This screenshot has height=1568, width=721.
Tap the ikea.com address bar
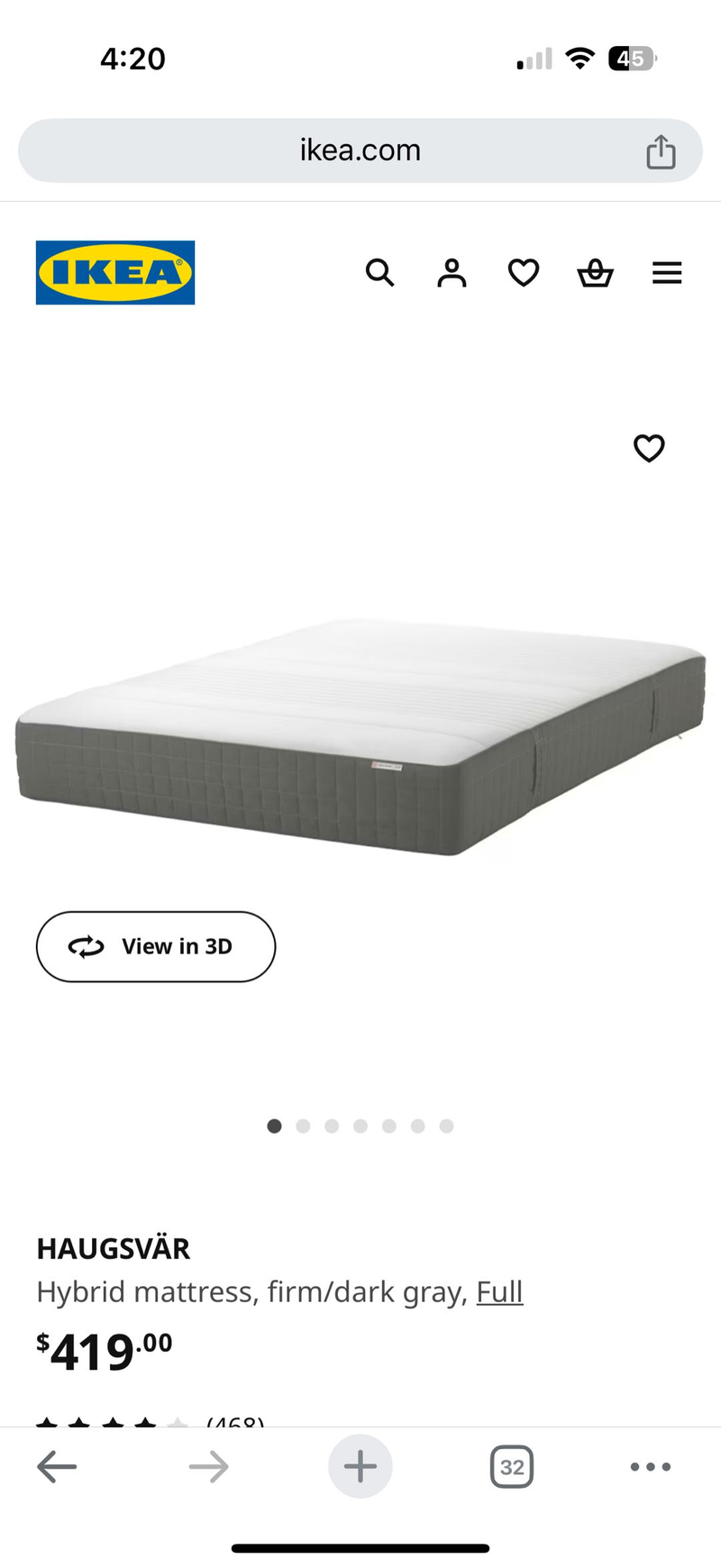(360, 150)
